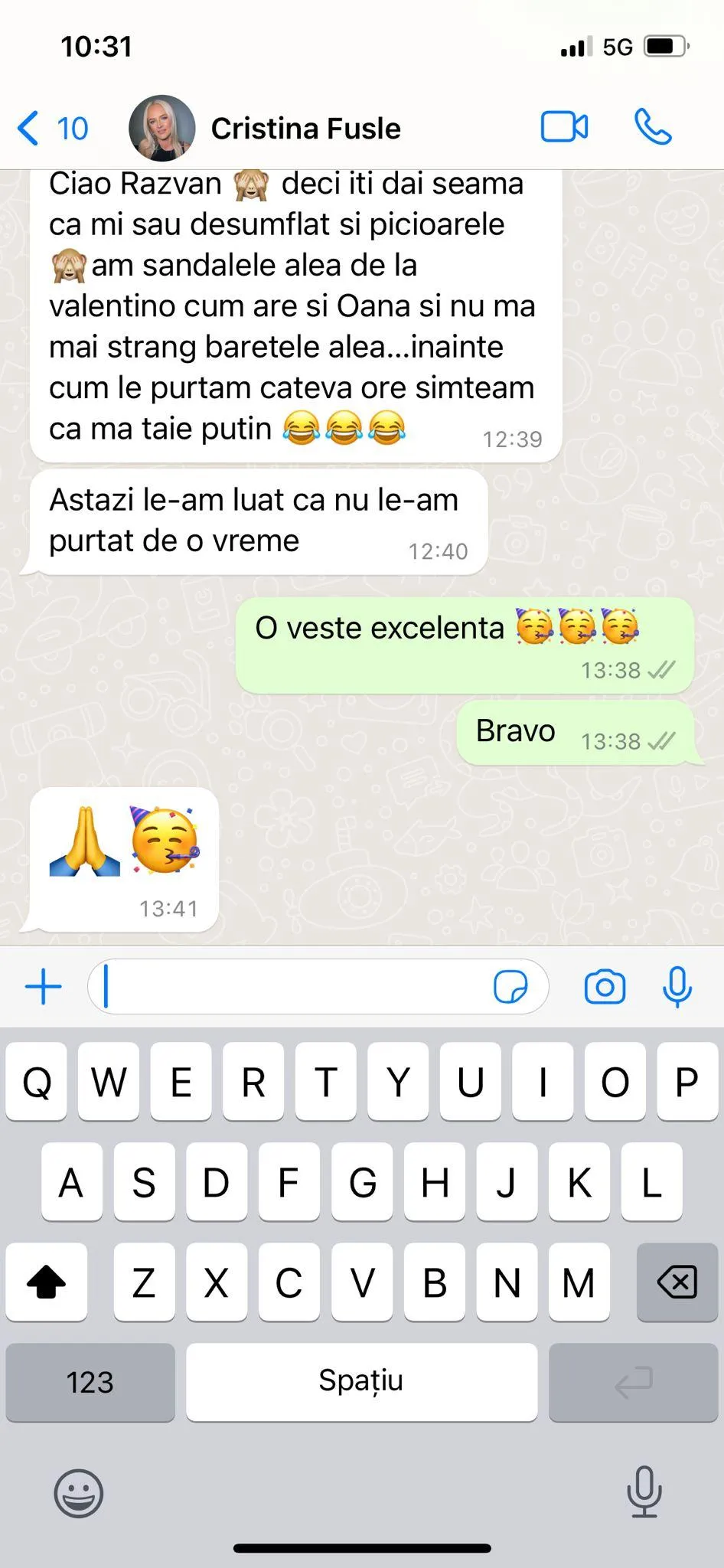
Task: Start a video call with Cristina Fusle
Action: click(564, 127)
